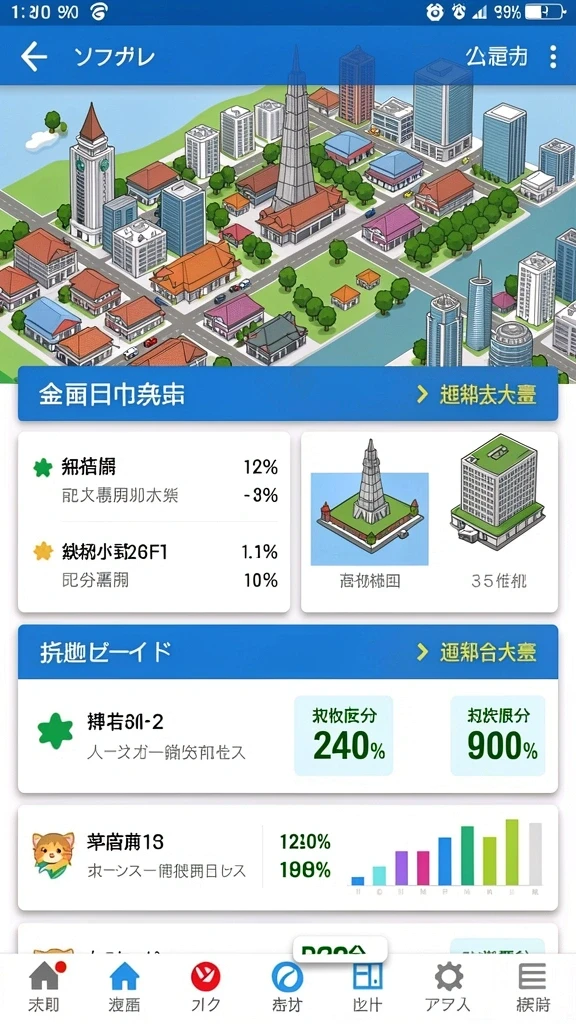
Task: Switch to the blue building icon tab
Action: click(x=367, y=987)
